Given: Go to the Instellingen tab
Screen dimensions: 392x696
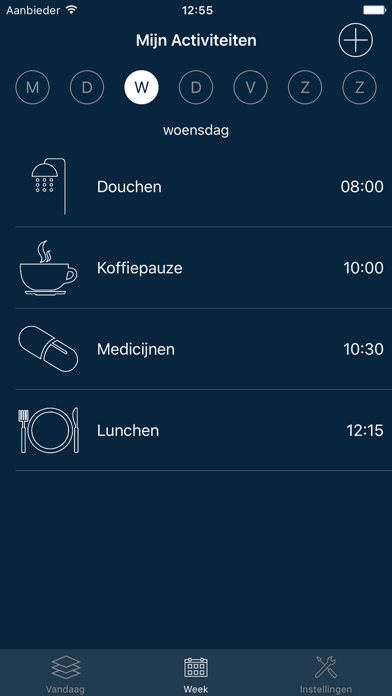Looking at the screenshot, I should click(x=326, y=673).
